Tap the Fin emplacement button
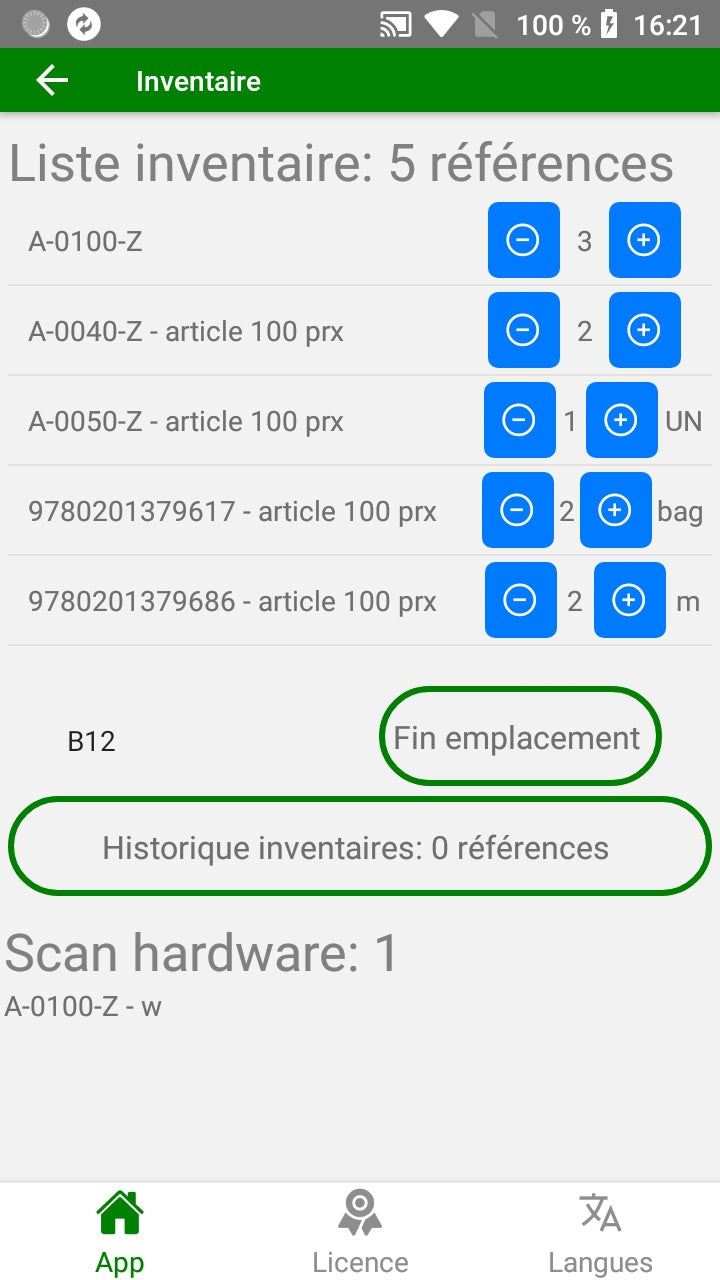This screenshot has height=1280, width=720. click(520, 736)
